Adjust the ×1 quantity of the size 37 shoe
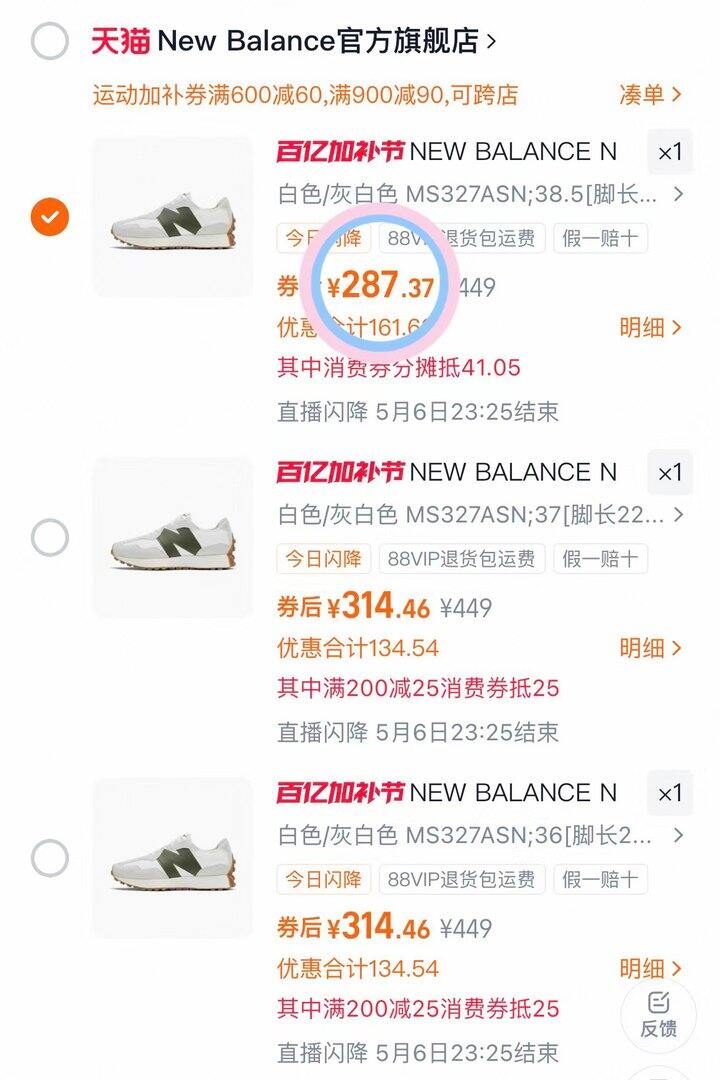This screenshot has height=1080, width=720. click(669, 473)
